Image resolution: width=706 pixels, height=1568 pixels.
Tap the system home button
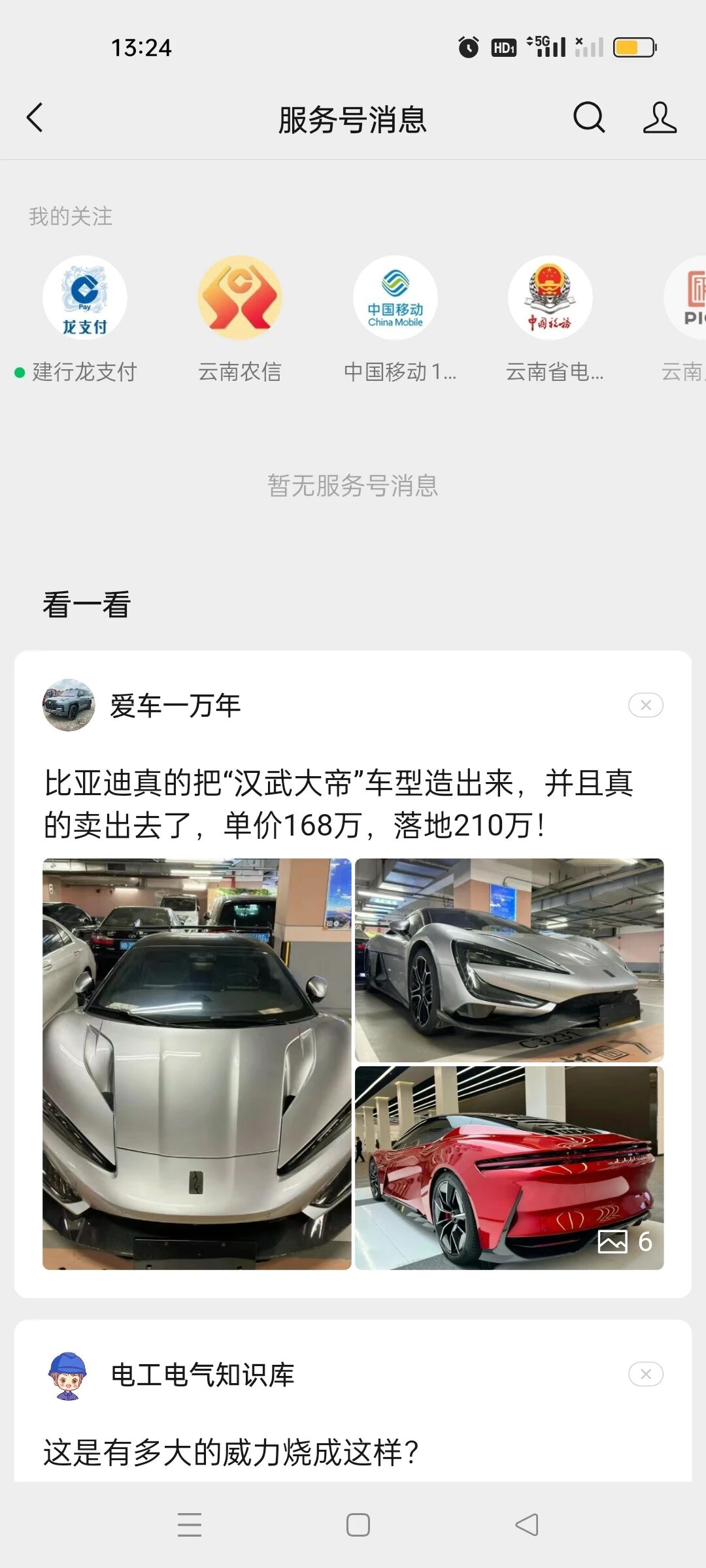tap(358, 1525)
